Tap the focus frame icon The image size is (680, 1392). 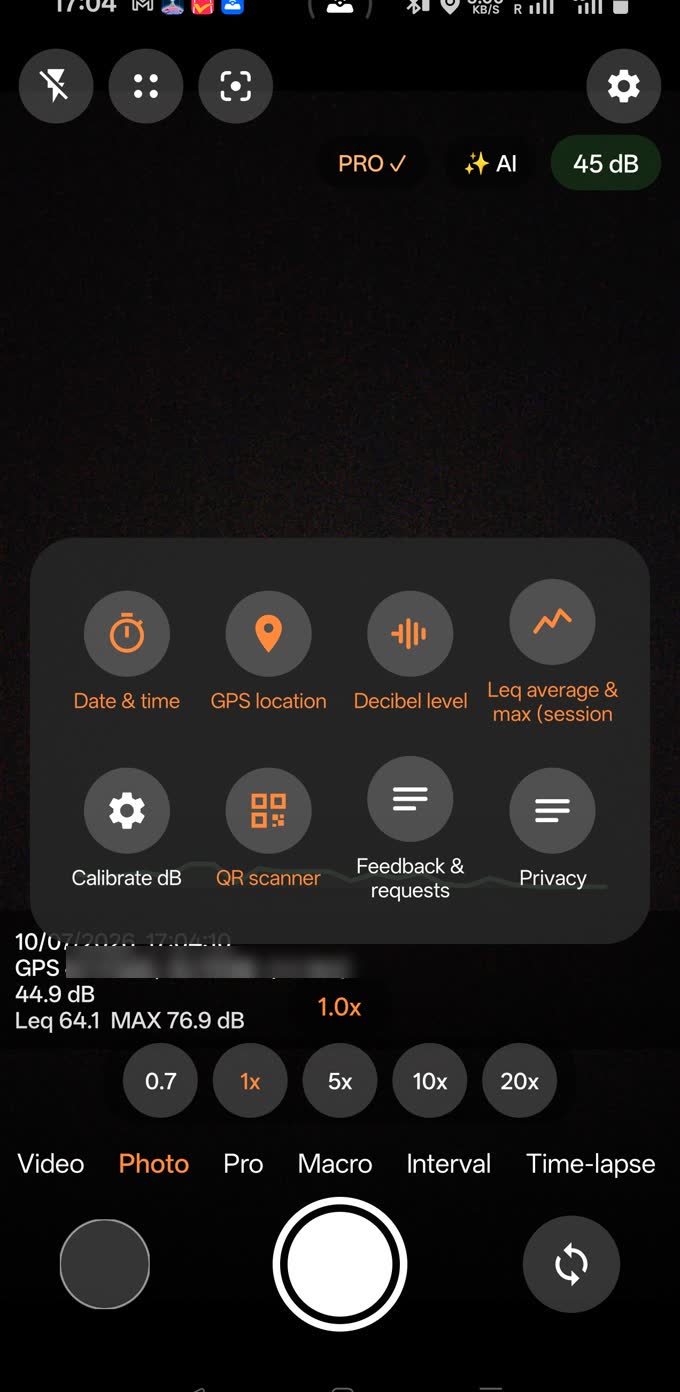pyautogui.click(x=235, y=87)
